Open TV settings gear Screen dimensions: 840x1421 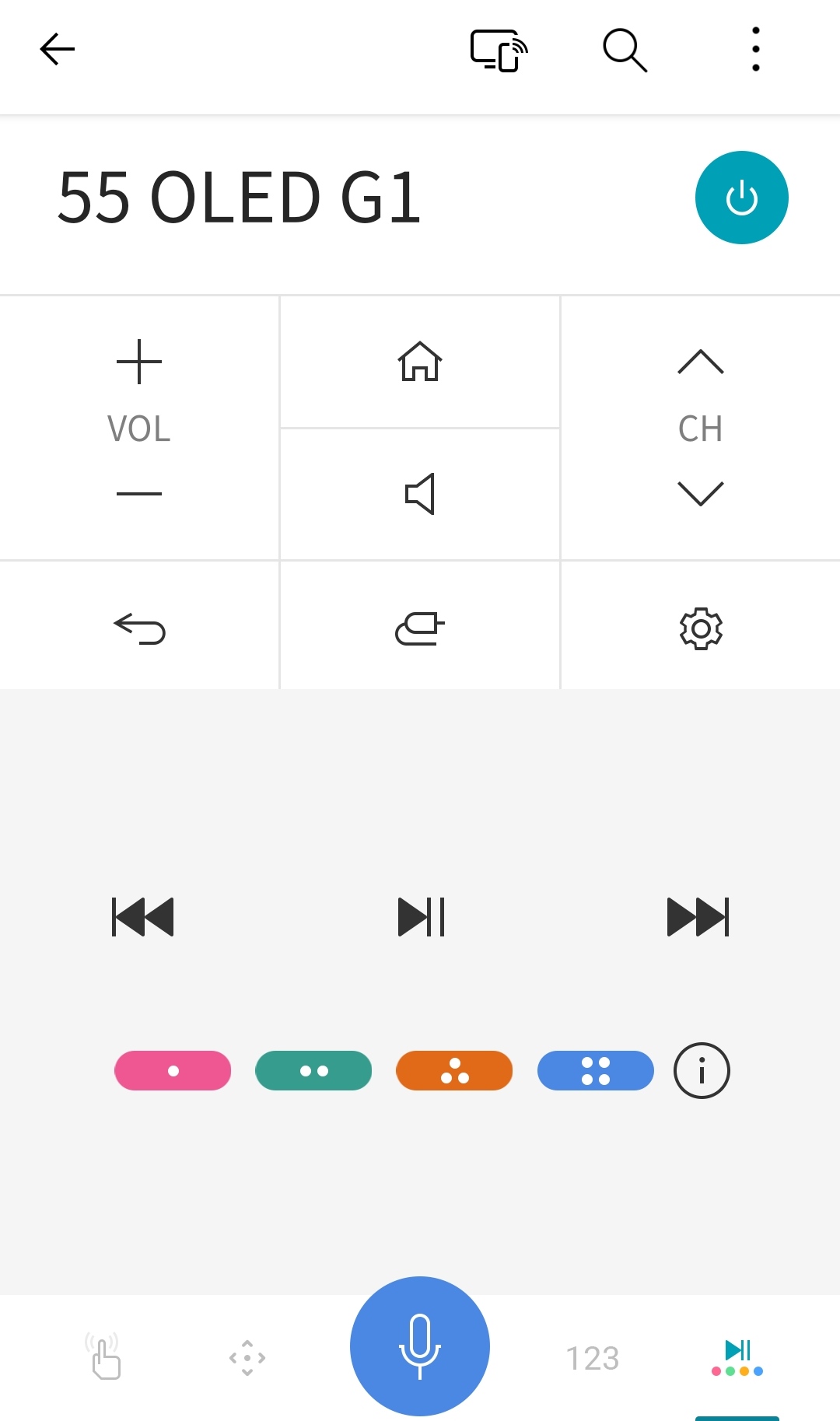pyautogui.click(x=701, y=628)
